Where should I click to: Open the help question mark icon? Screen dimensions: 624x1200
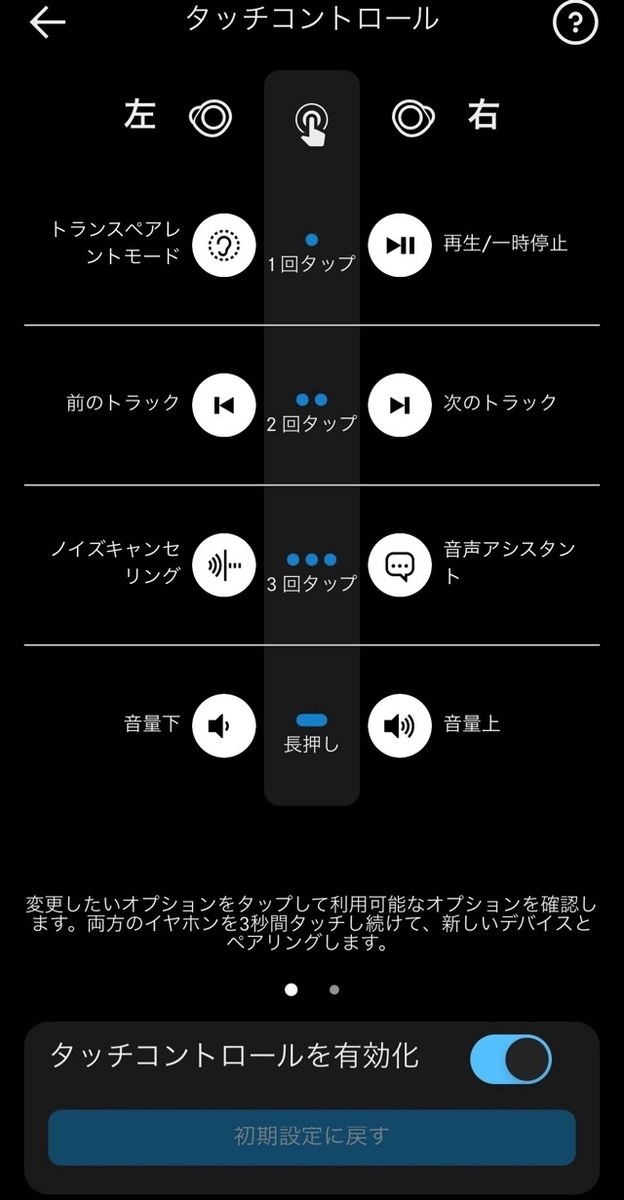[575, 24]
